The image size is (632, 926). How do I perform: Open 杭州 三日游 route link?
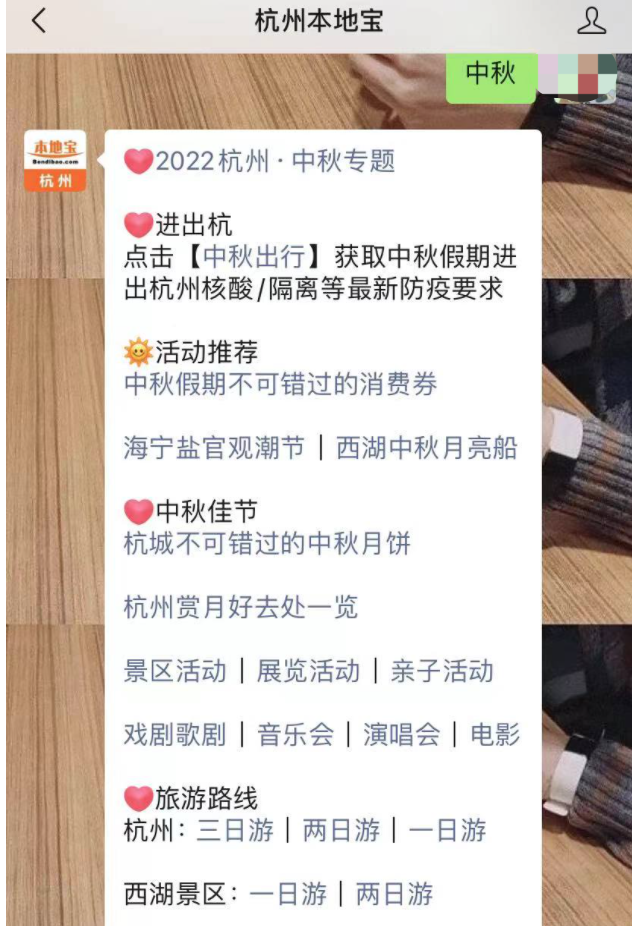235,830
